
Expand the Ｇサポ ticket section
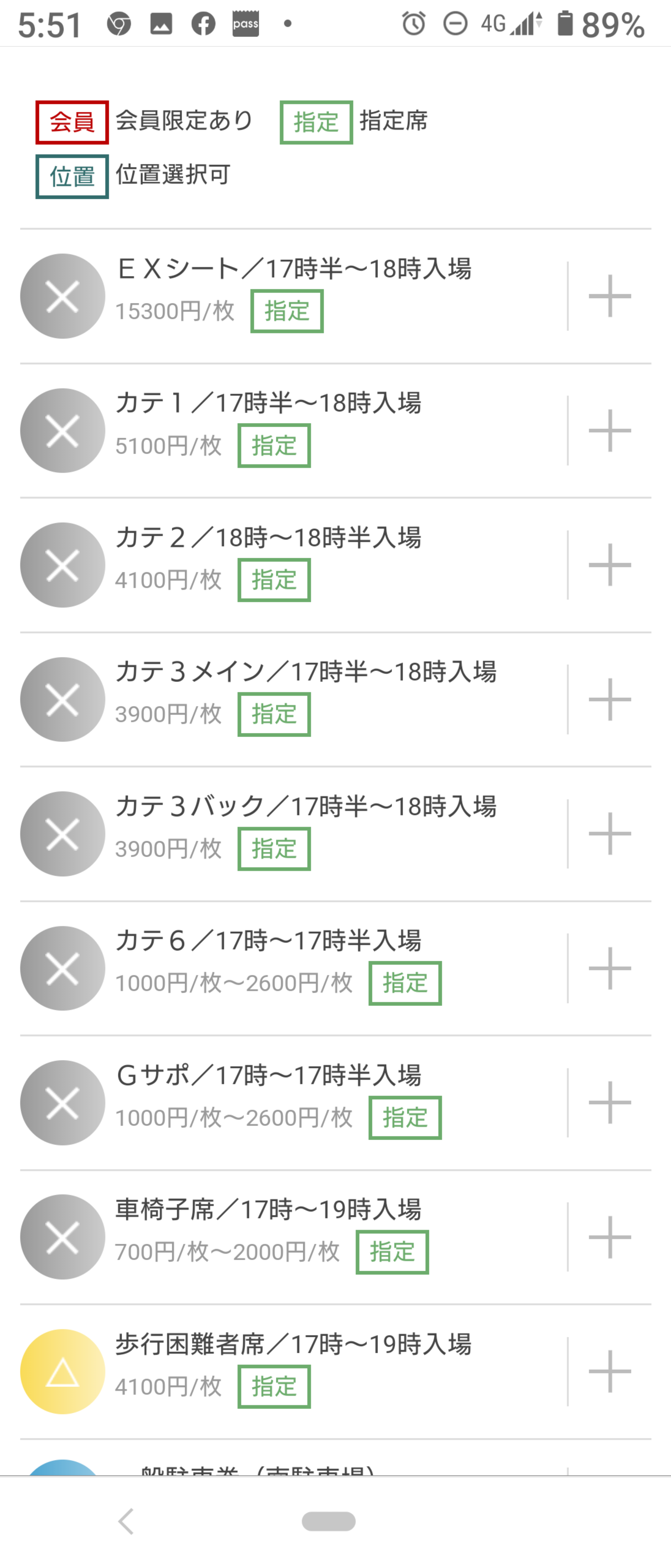pyautogui.click(x=609, y=1102)
